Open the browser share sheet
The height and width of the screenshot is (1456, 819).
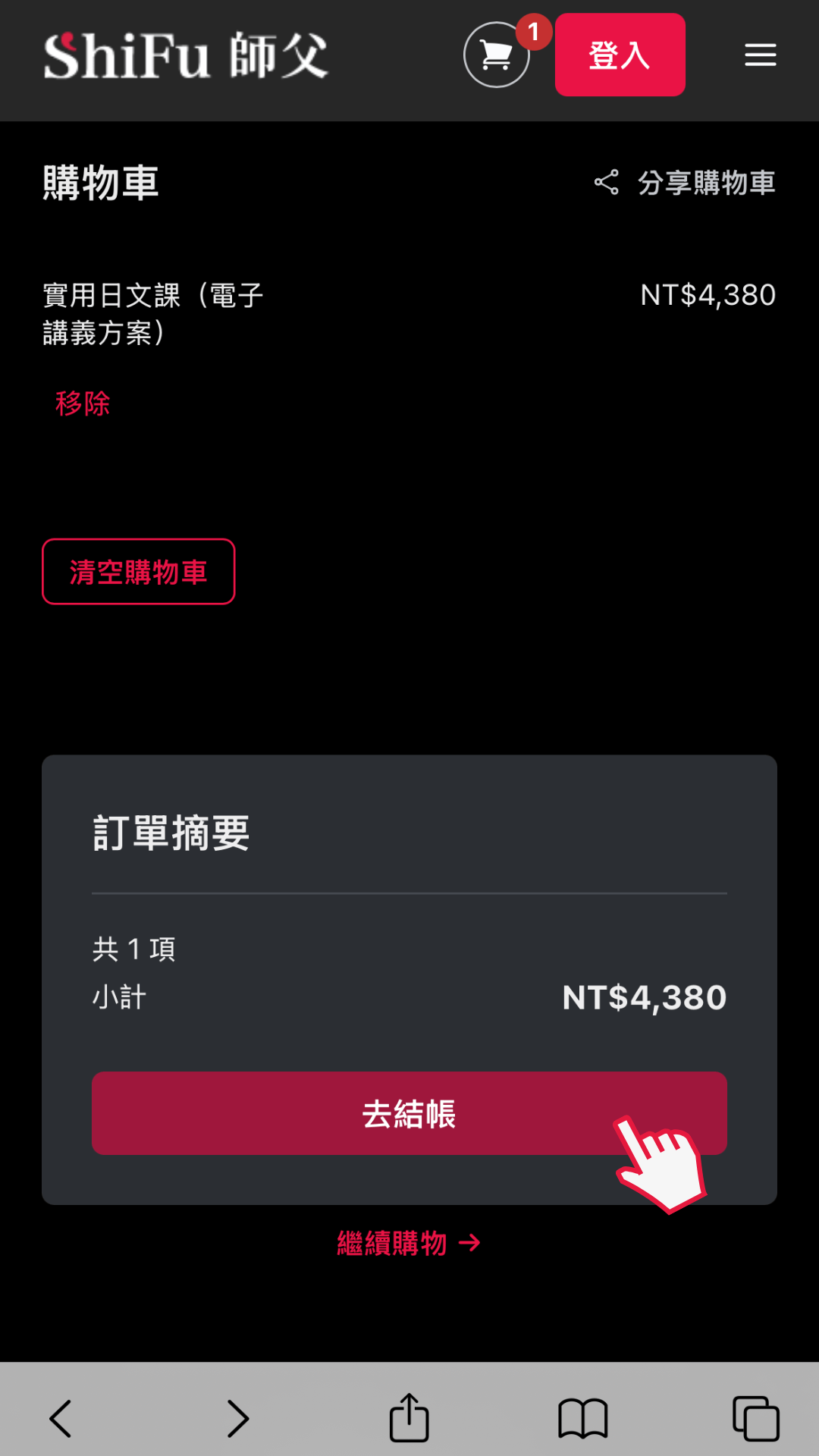tap(409, 1417)
